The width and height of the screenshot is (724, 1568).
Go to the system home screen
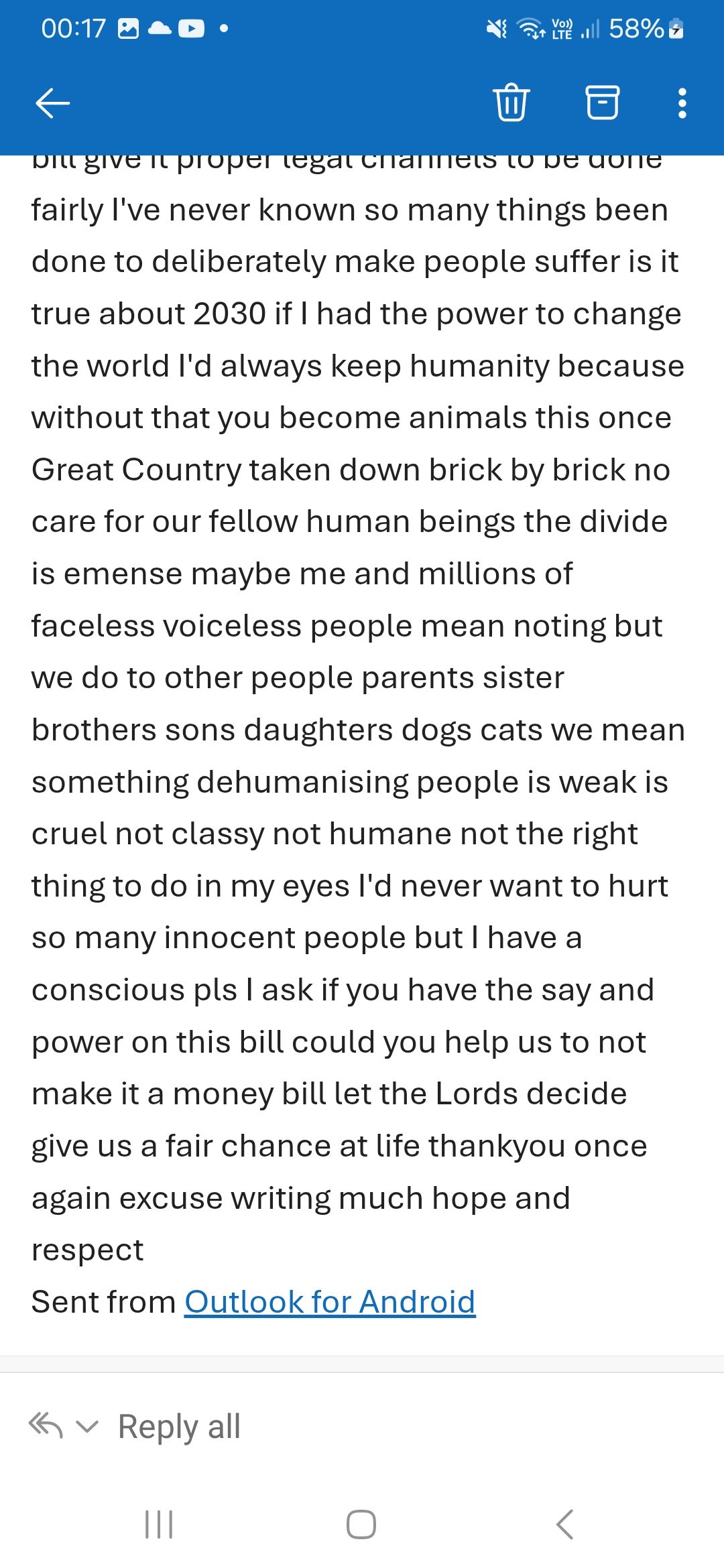click(x=361, y=1524)
